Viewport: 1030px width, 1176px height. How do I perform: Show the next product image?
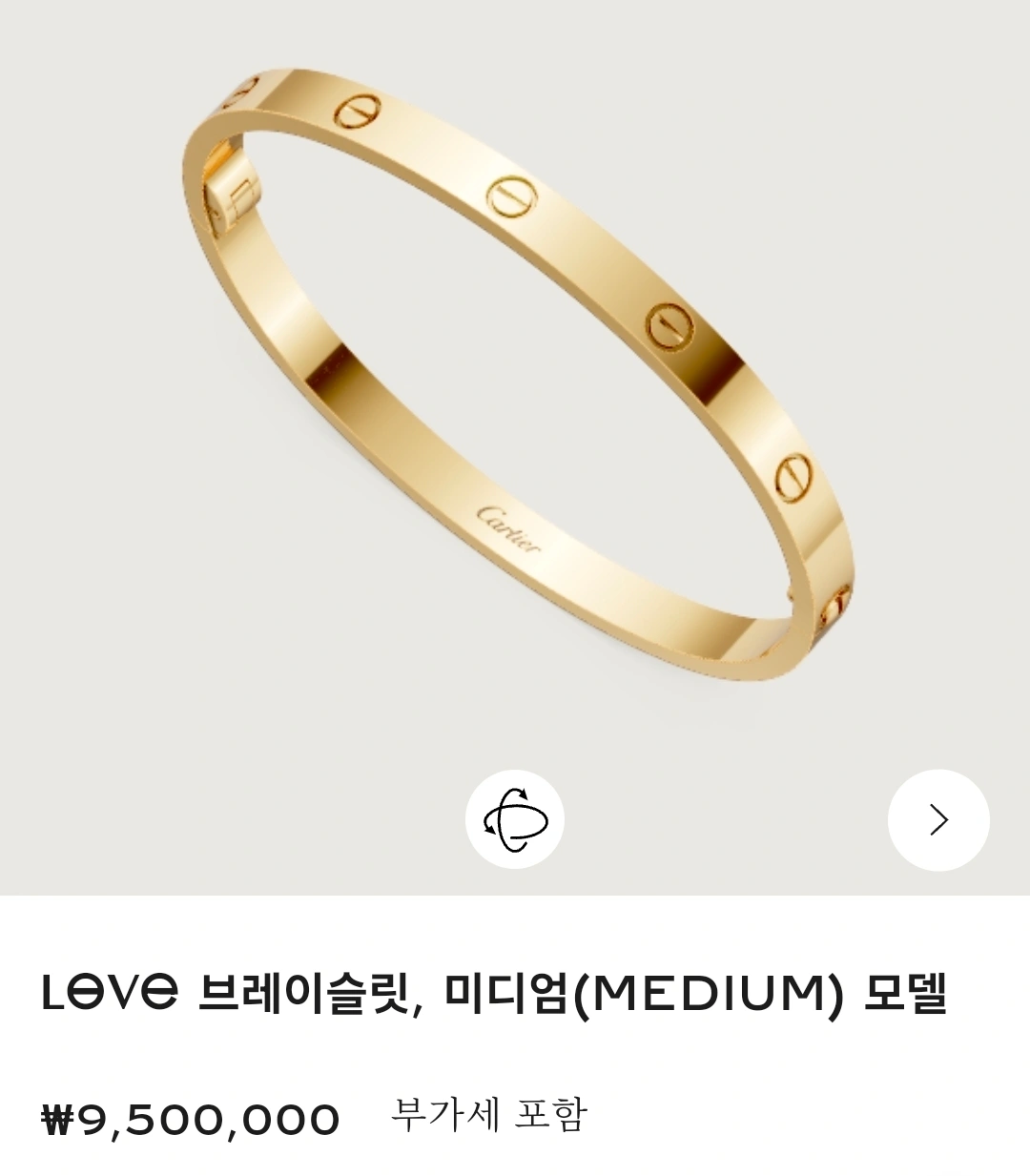point(938,819)
